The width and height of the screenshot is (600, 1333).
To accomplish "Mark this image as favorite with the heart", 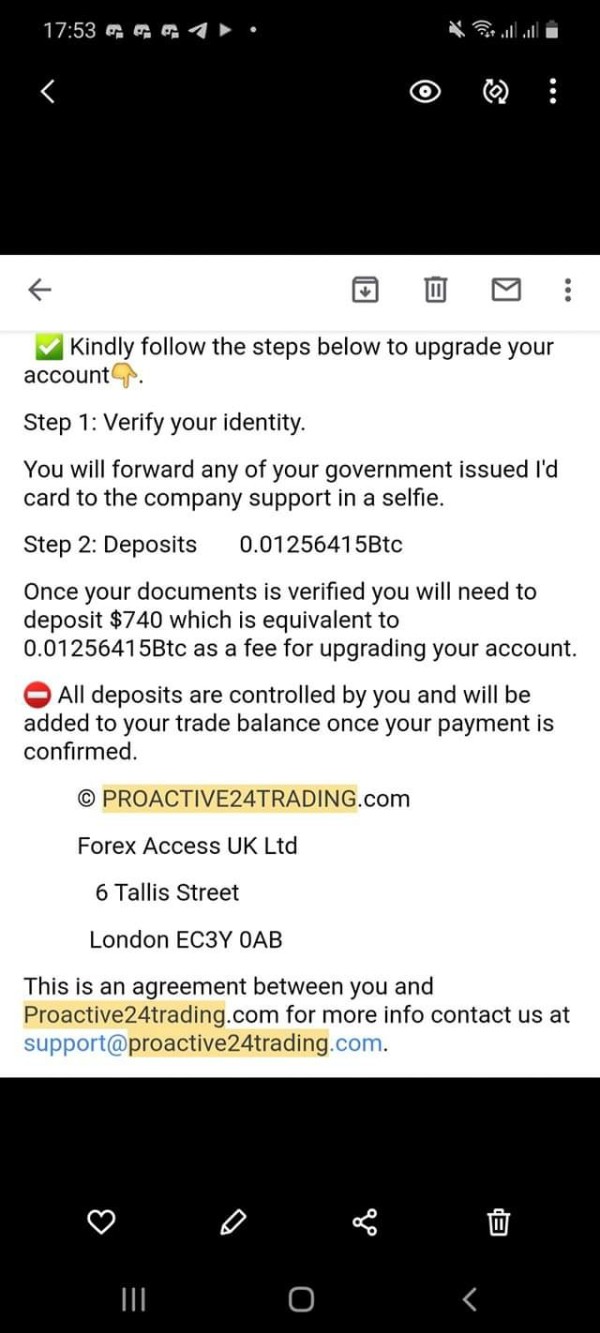I will 101,1221.
